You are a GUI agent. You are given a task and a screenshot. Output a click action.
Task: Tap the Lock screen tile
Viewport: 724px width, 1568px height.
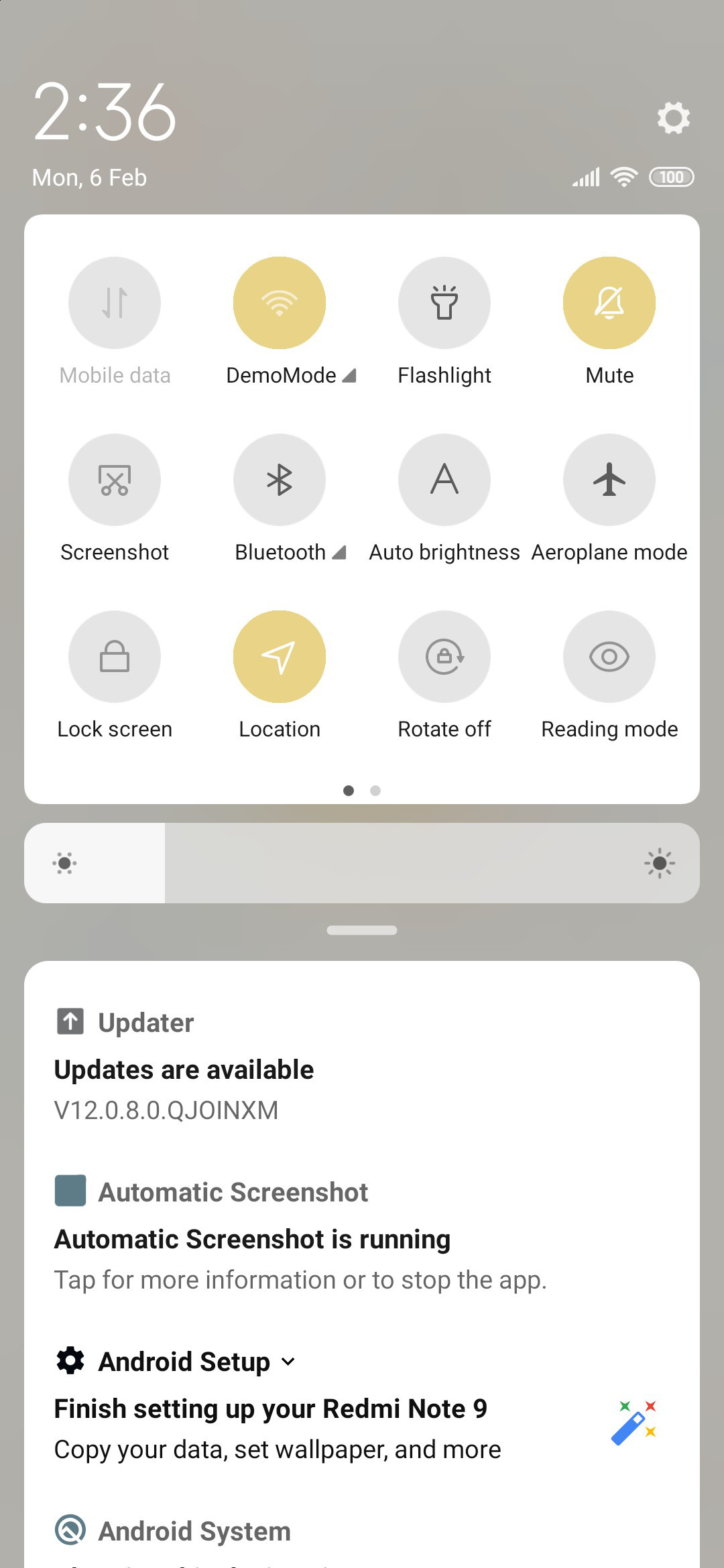(115, 657)
